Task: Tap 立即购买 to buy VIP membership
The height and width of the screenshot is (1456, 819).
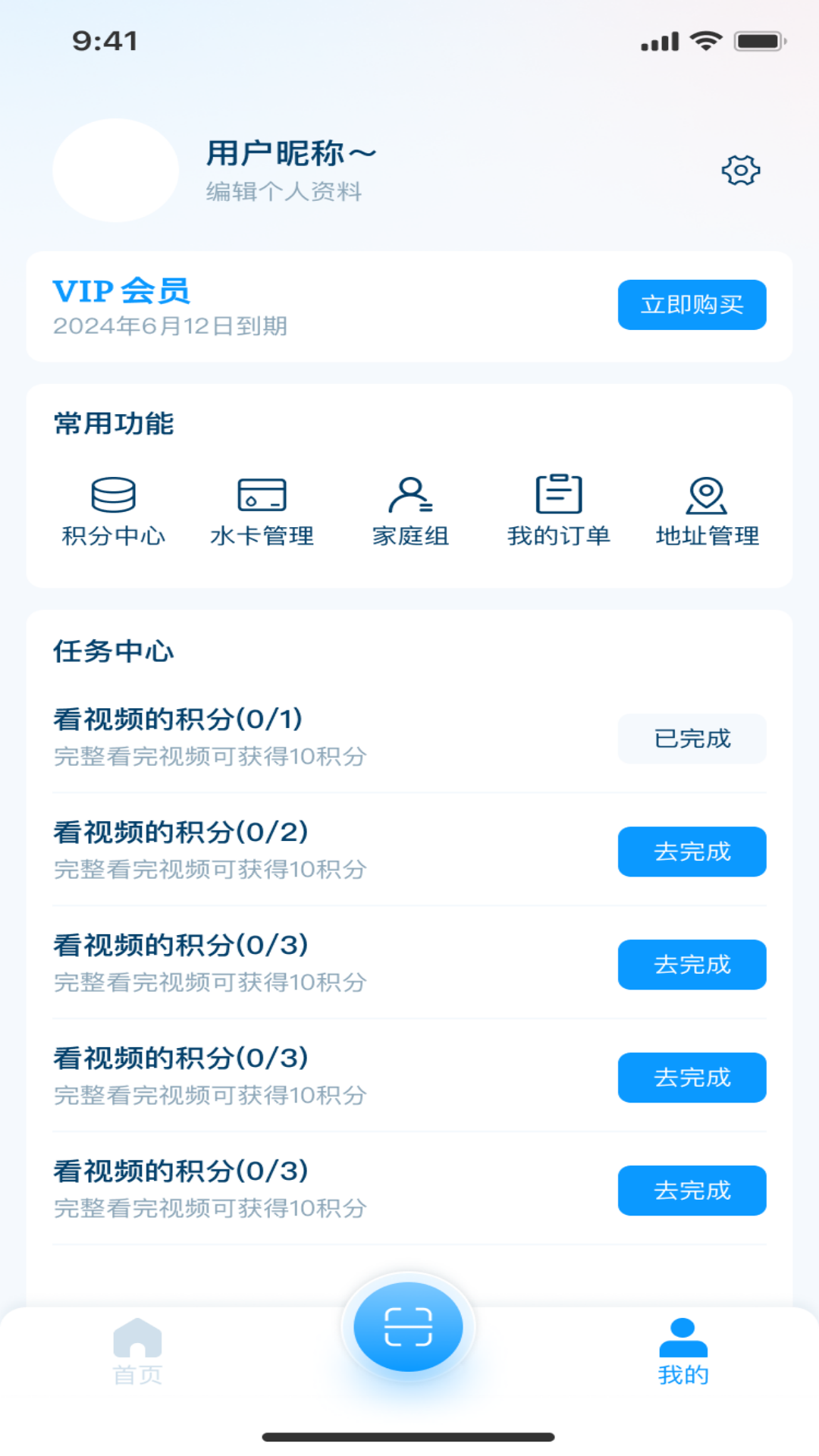Action: coord(692,304)
